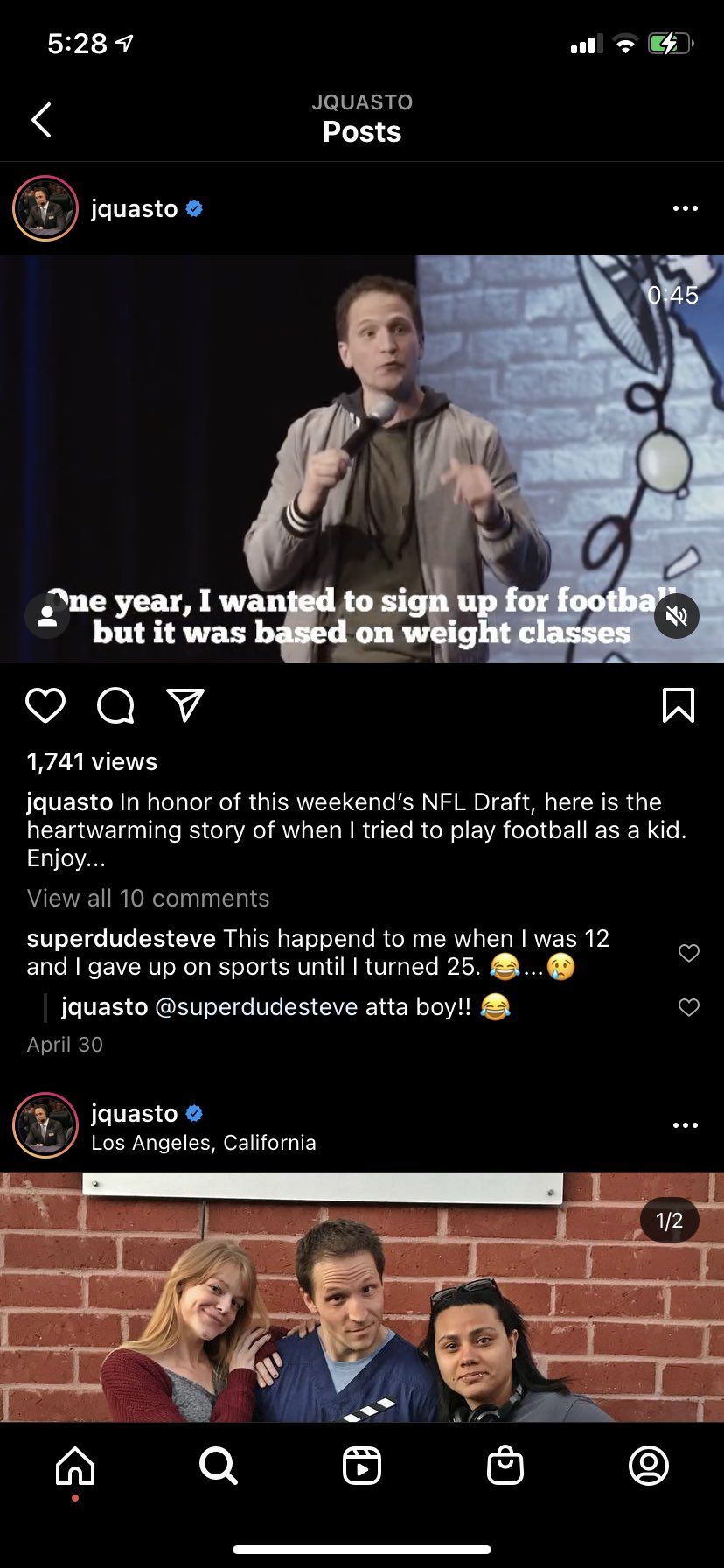Open the Reels tab
The height and width of the screenshot is (1568, 724).
click(x=362, y=1465)
